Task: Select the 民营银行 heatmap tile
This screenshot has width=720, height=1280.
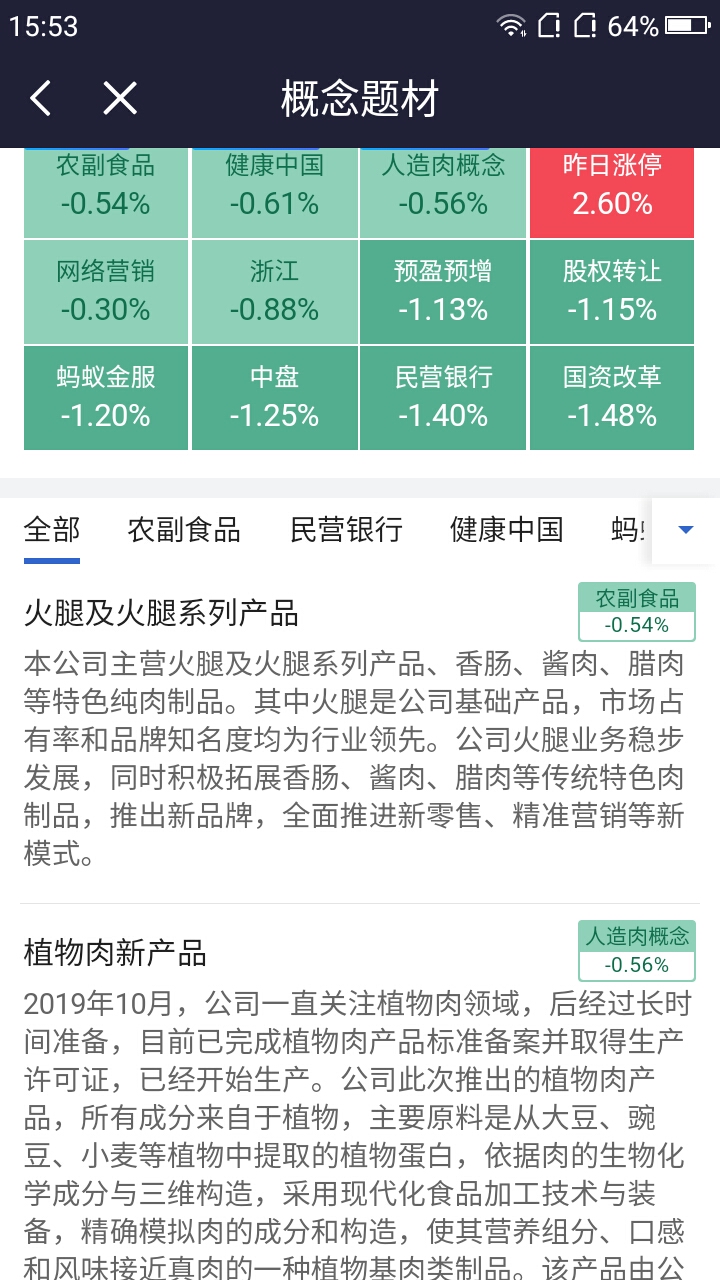Action: click(x=443, y=397)
